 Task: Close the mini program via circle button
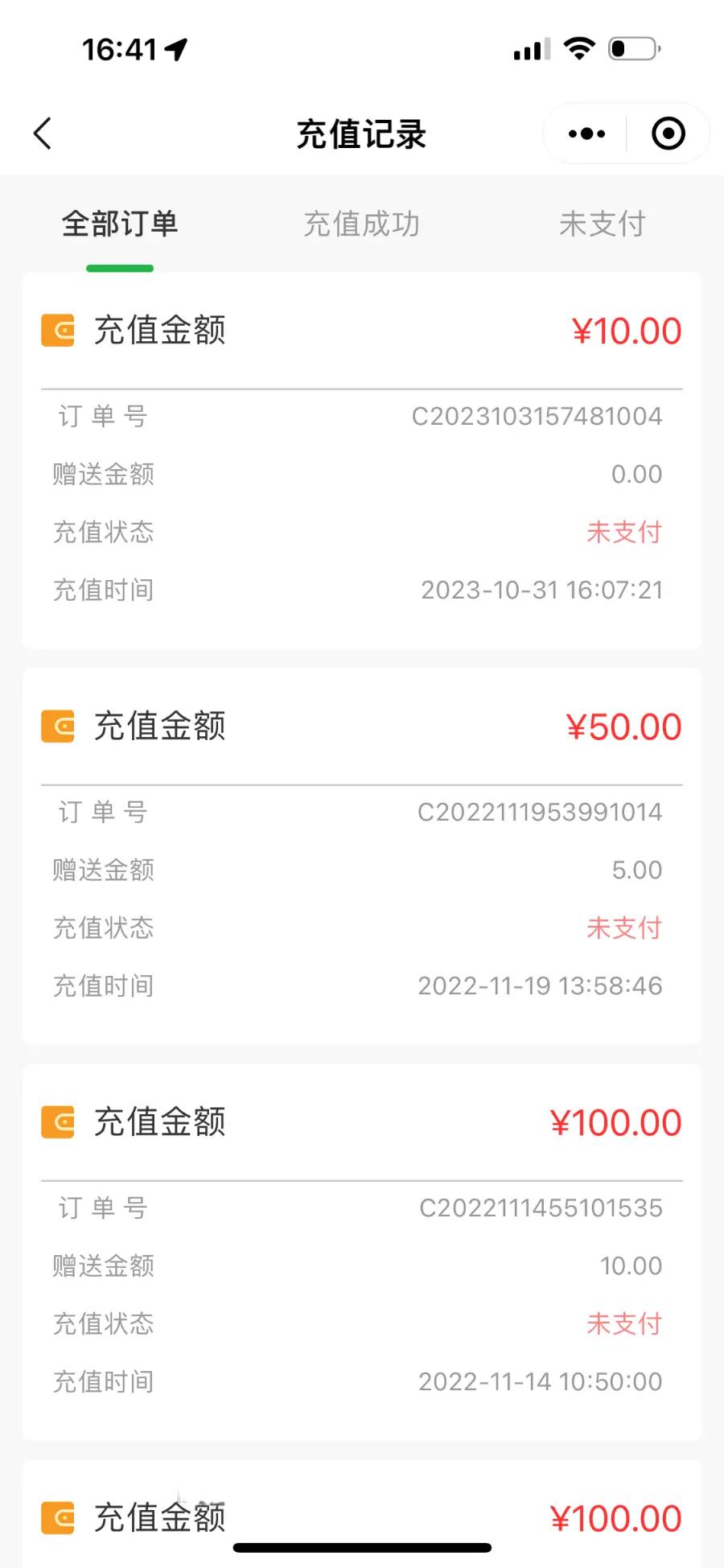point(668,134)
